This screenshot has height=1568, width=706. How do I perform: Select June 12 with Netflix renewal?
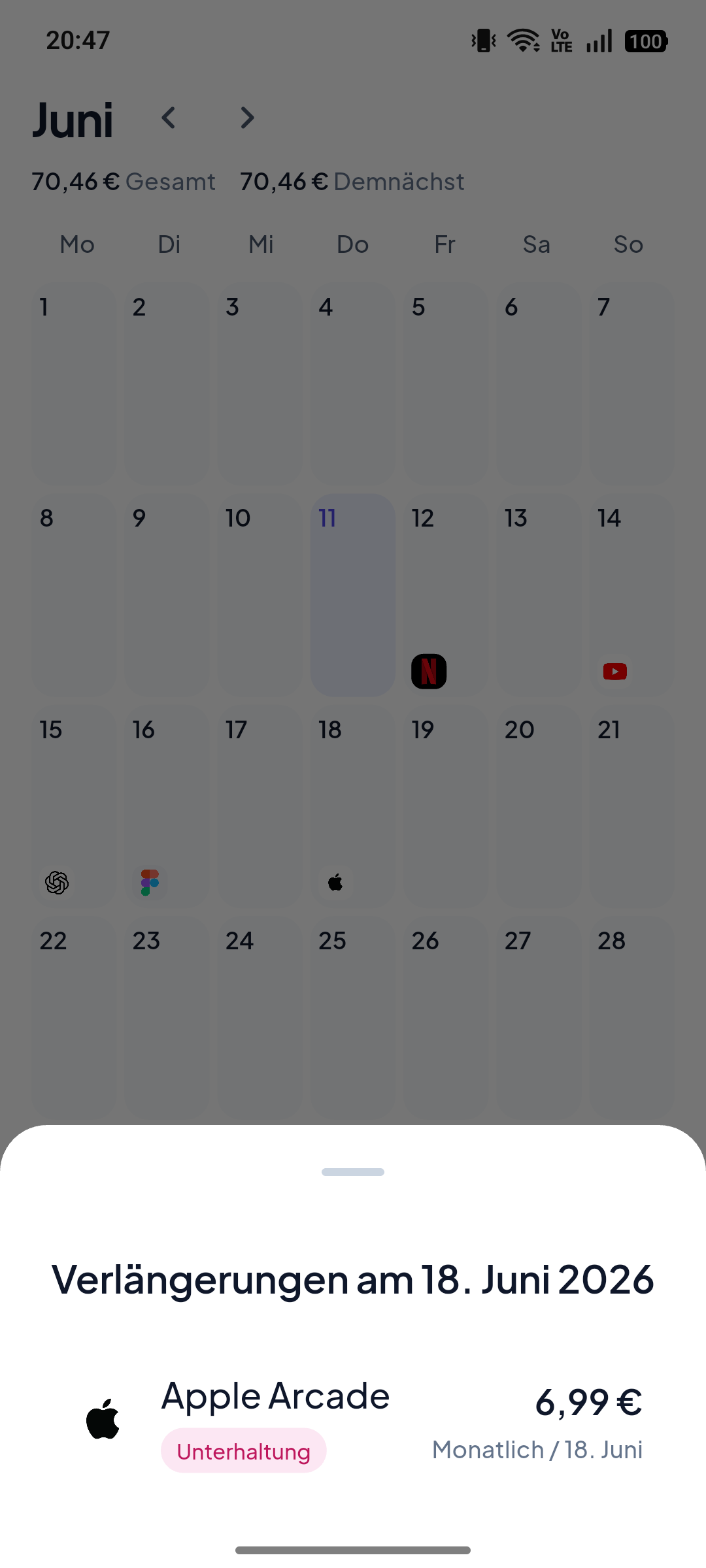(446, 595)
